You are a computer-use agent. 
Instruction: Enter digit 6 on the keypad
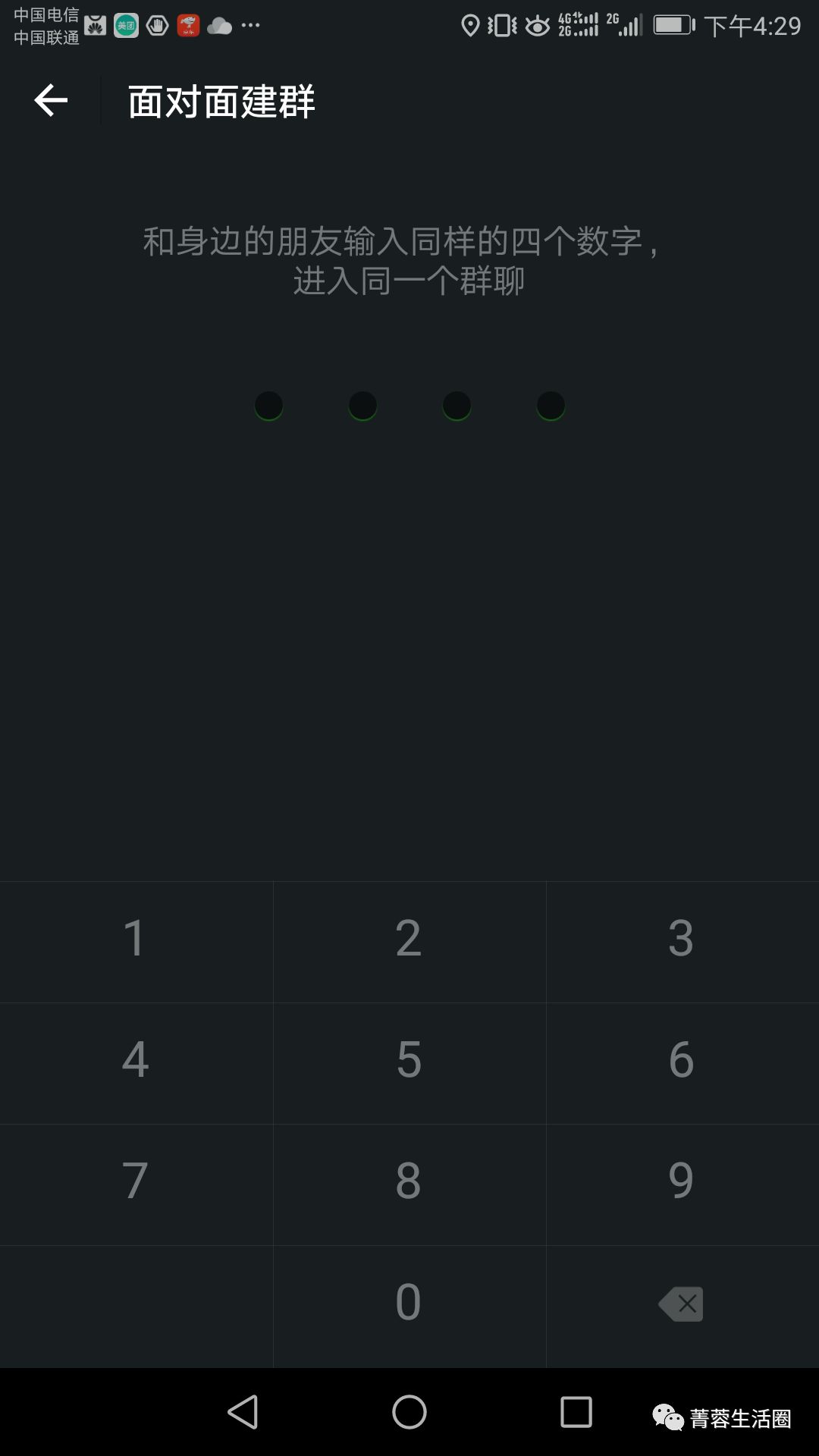click(681, 1060)
